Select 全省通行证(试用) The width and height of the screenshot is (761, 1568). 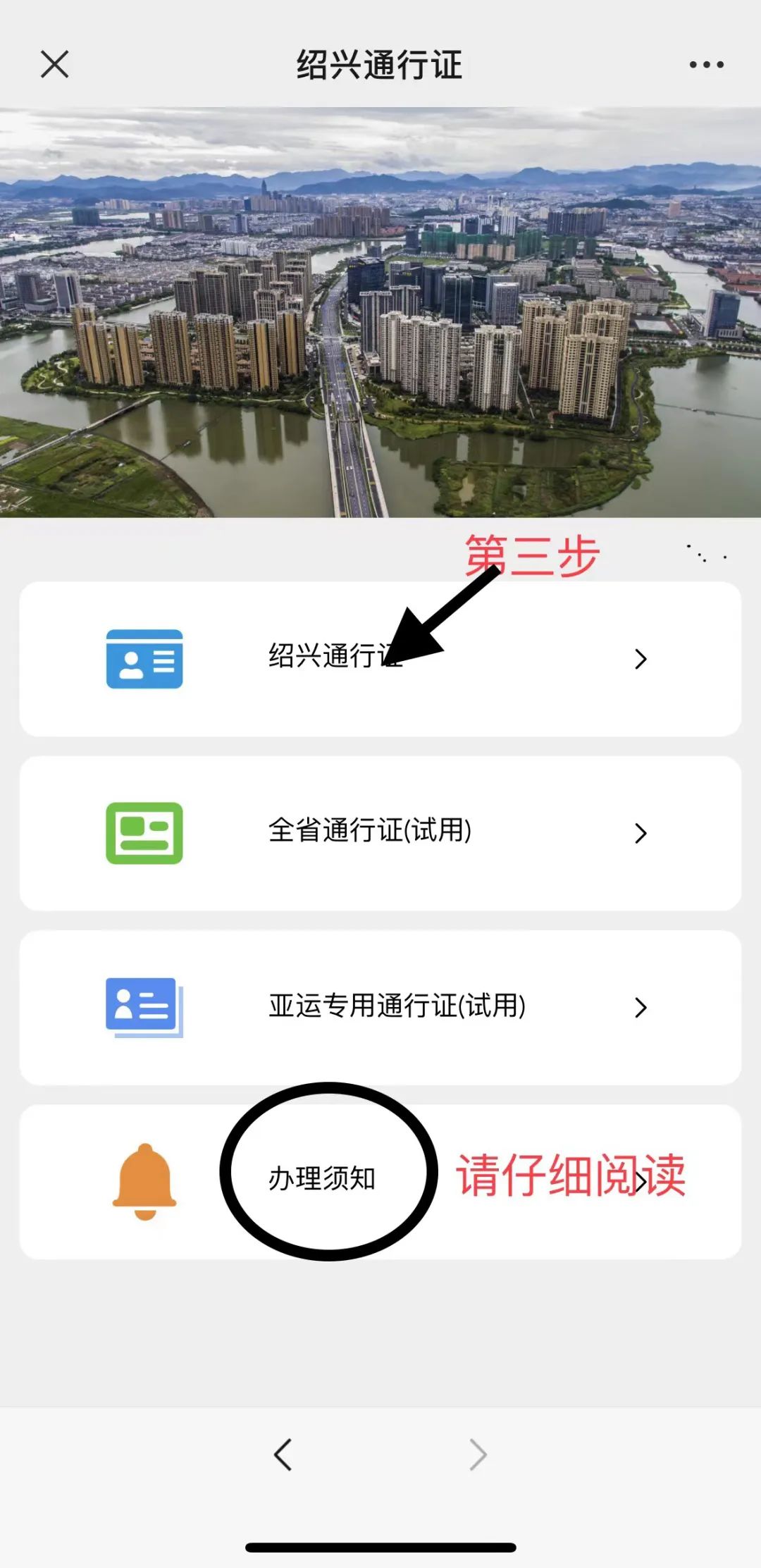pyautogui.click(x=379, y=832)
